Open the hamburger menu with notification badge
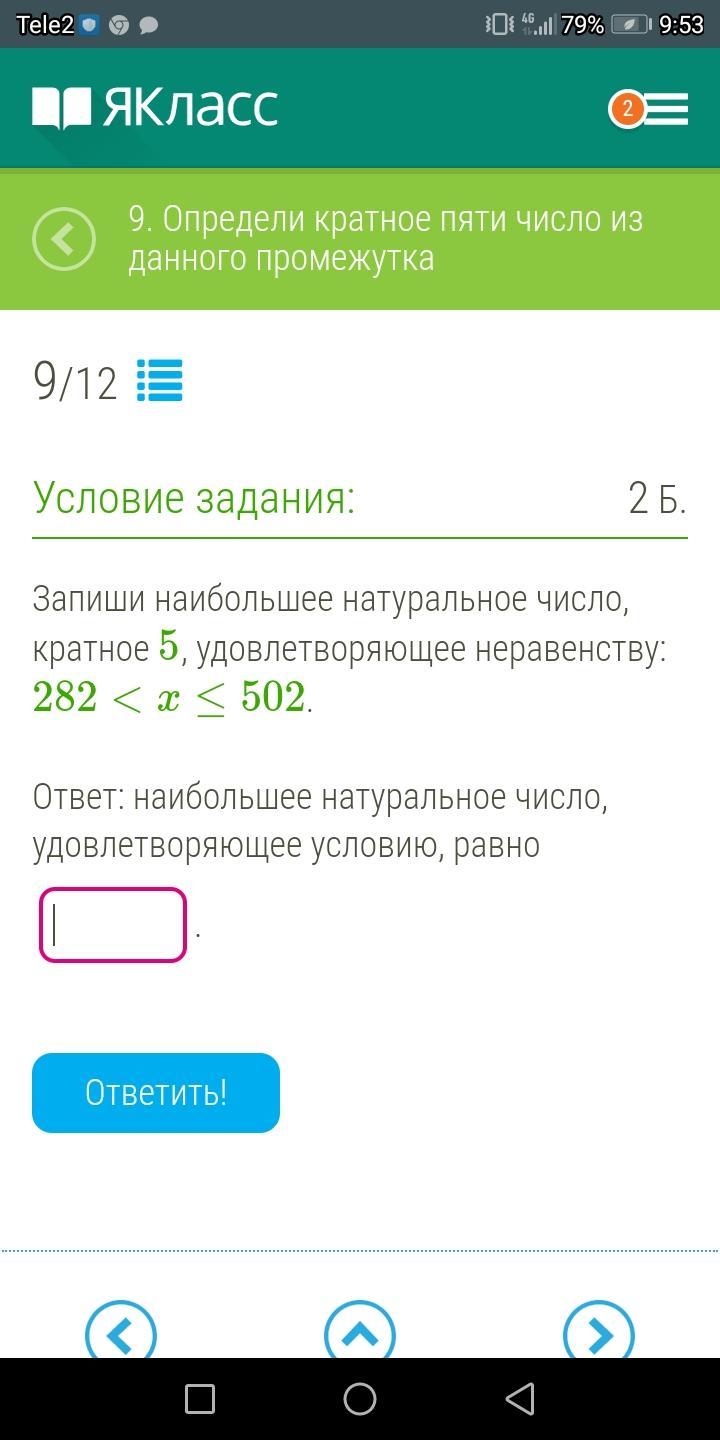 tap(649, 108)
